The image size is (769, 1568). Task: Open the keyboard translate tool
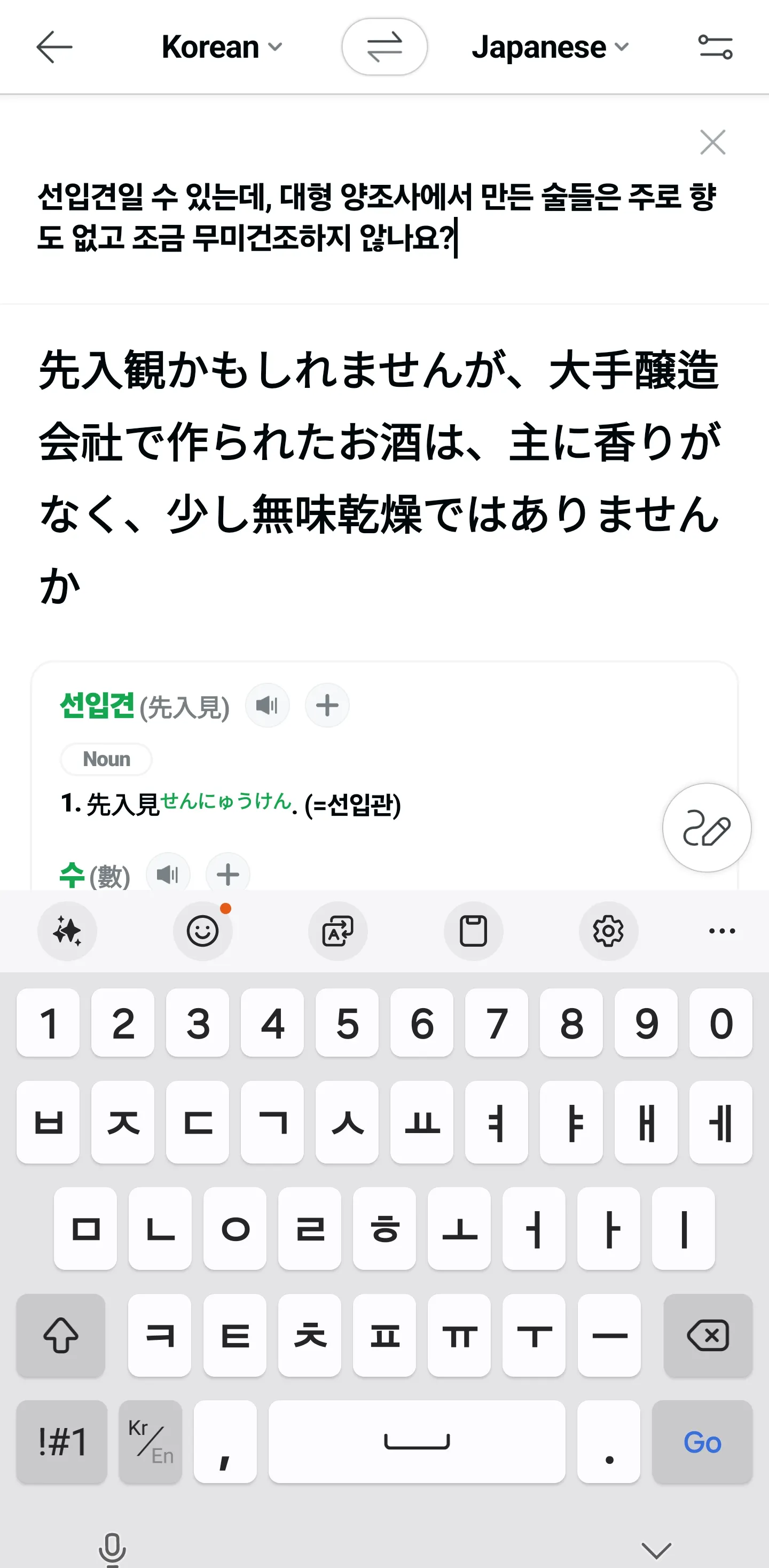click(338, 931)
